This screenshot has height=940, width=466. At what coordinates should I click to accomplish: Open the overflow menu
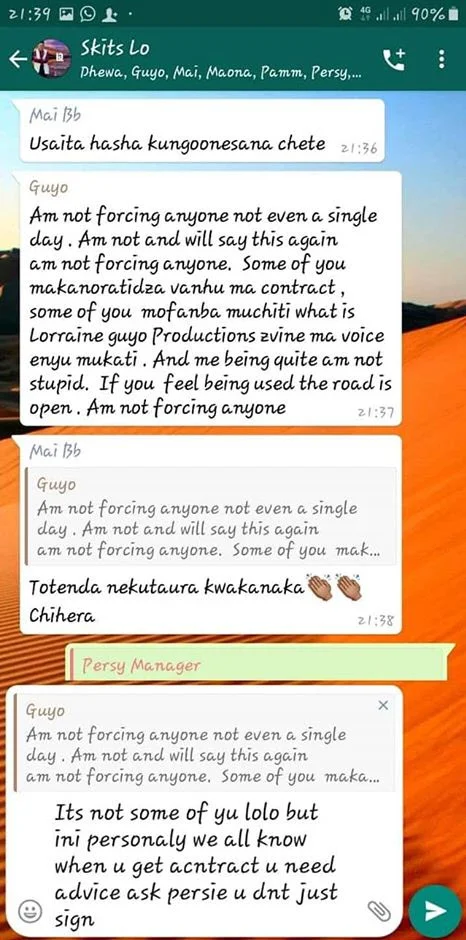tap(441, 59)
